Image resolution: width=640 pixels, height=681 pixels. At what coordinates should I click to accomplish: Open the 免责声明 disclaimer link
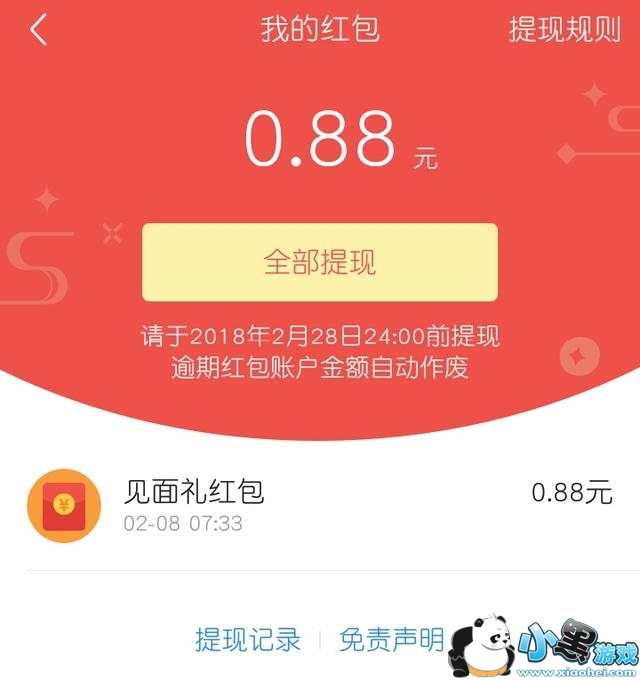click(x=391, y=639)
